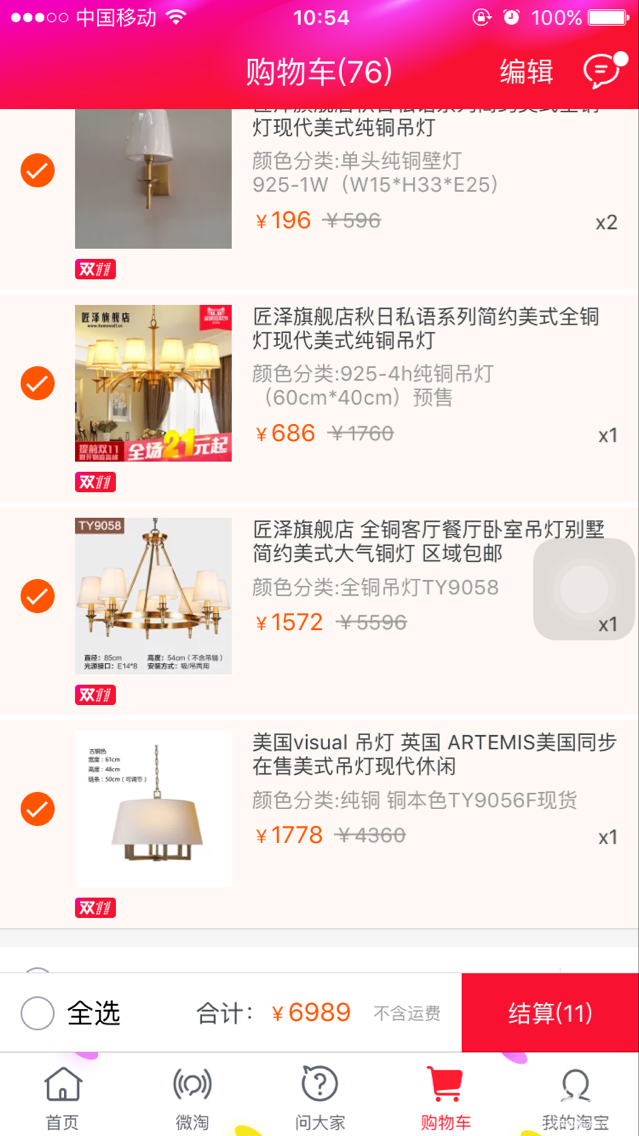Deselect the ¥1778 美国visual 吊灯 item
The height and width of the screenshot is (1136, 639).
38,808
